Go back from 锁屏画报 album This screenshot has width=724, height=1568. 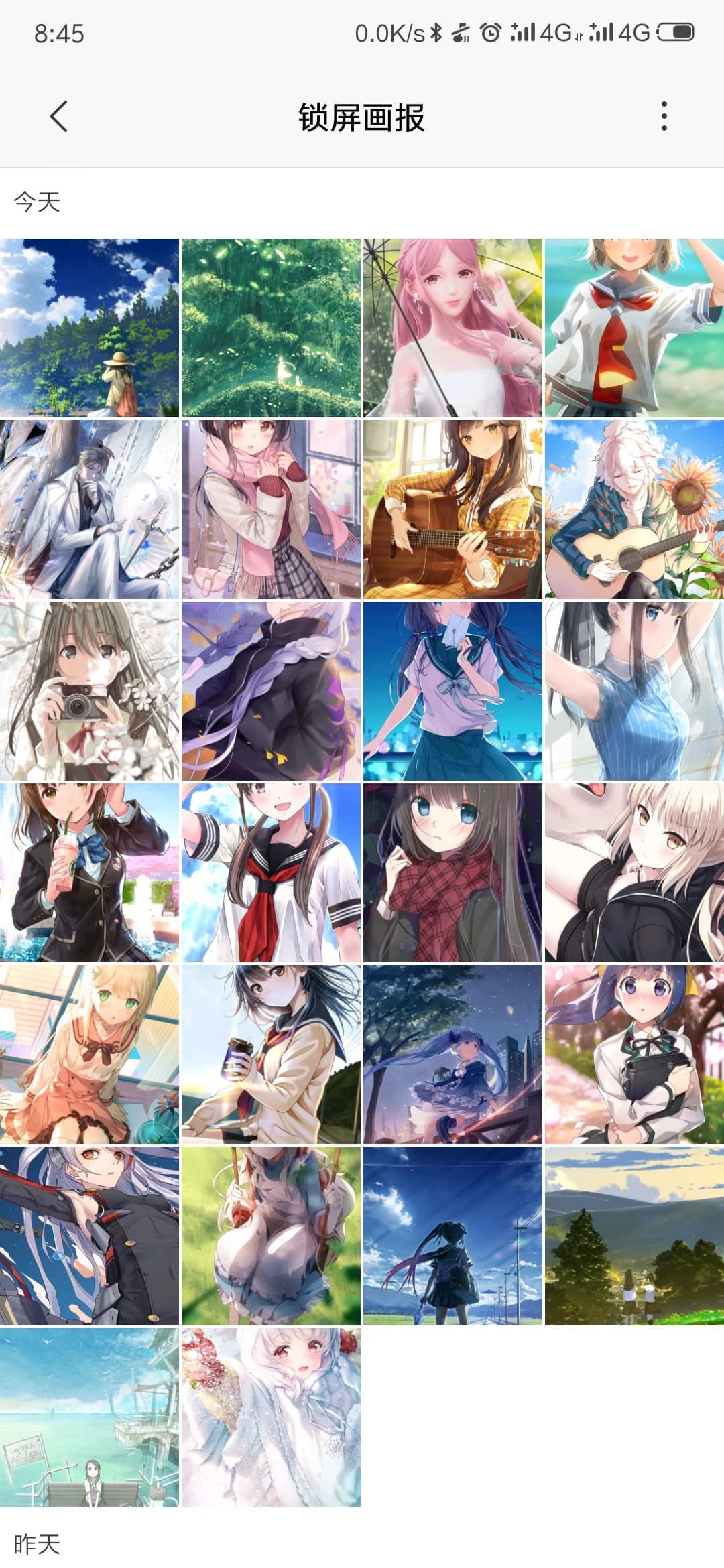click(59, 117)
